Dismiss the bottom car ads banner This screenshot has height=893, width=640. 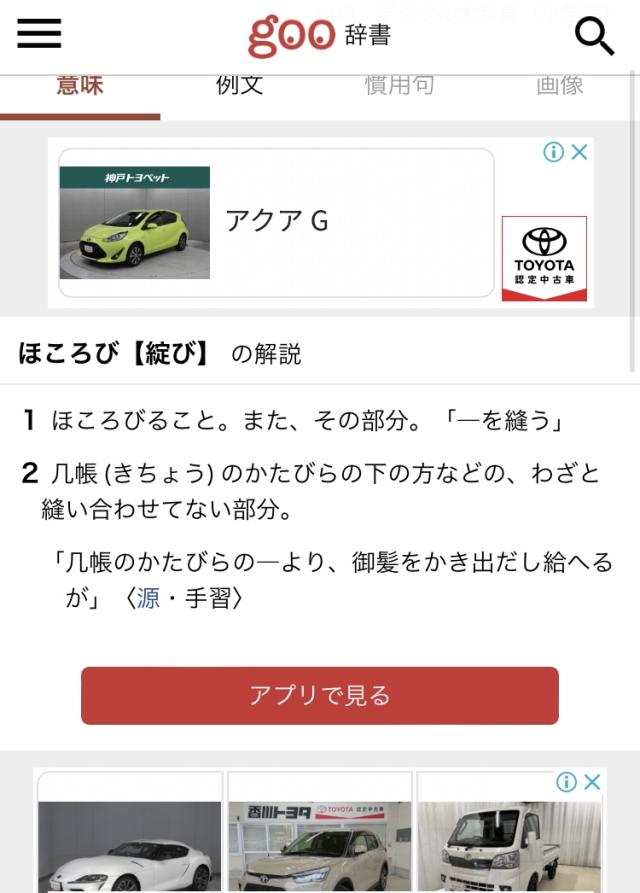[x=593, y=782]
